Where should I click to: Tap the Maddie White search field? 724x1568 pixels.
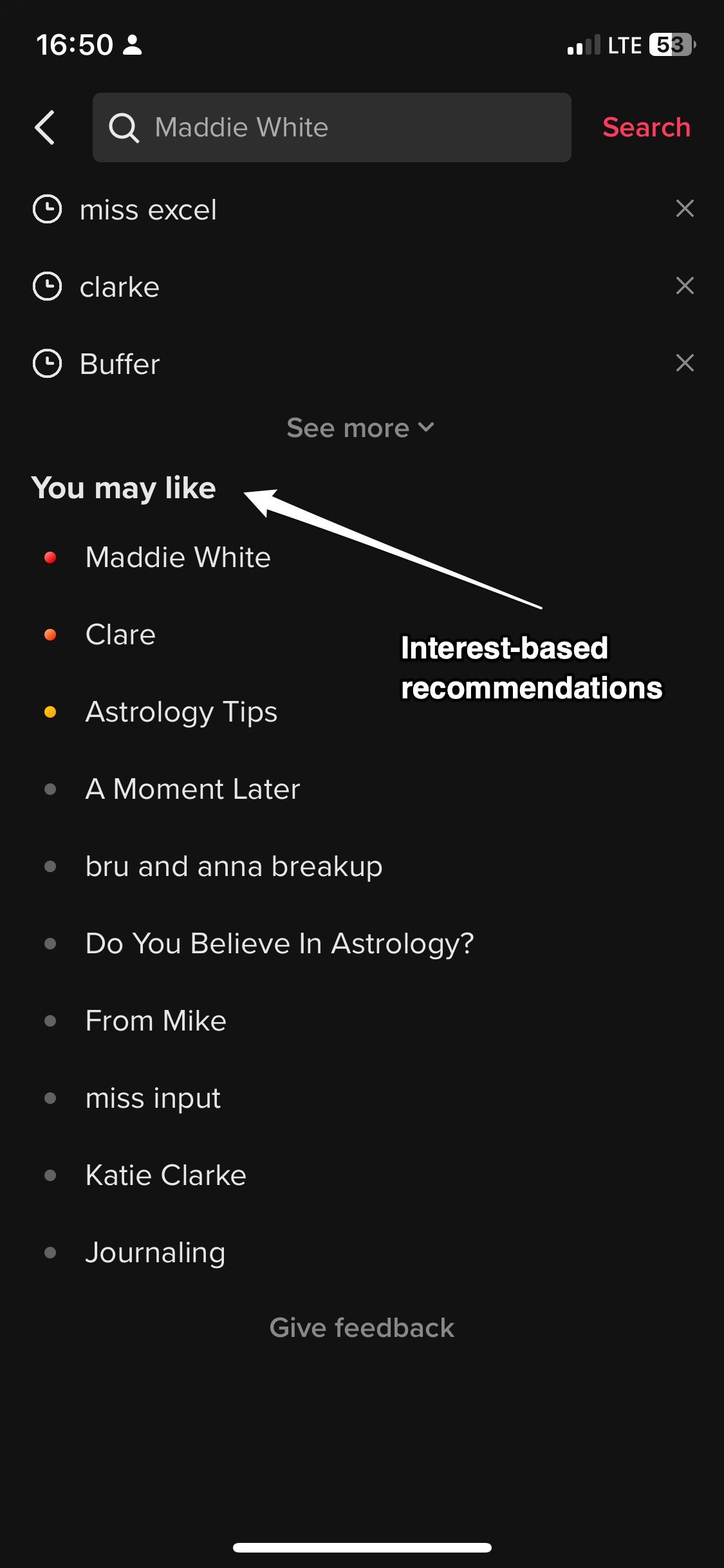click(x=331, y=127)
